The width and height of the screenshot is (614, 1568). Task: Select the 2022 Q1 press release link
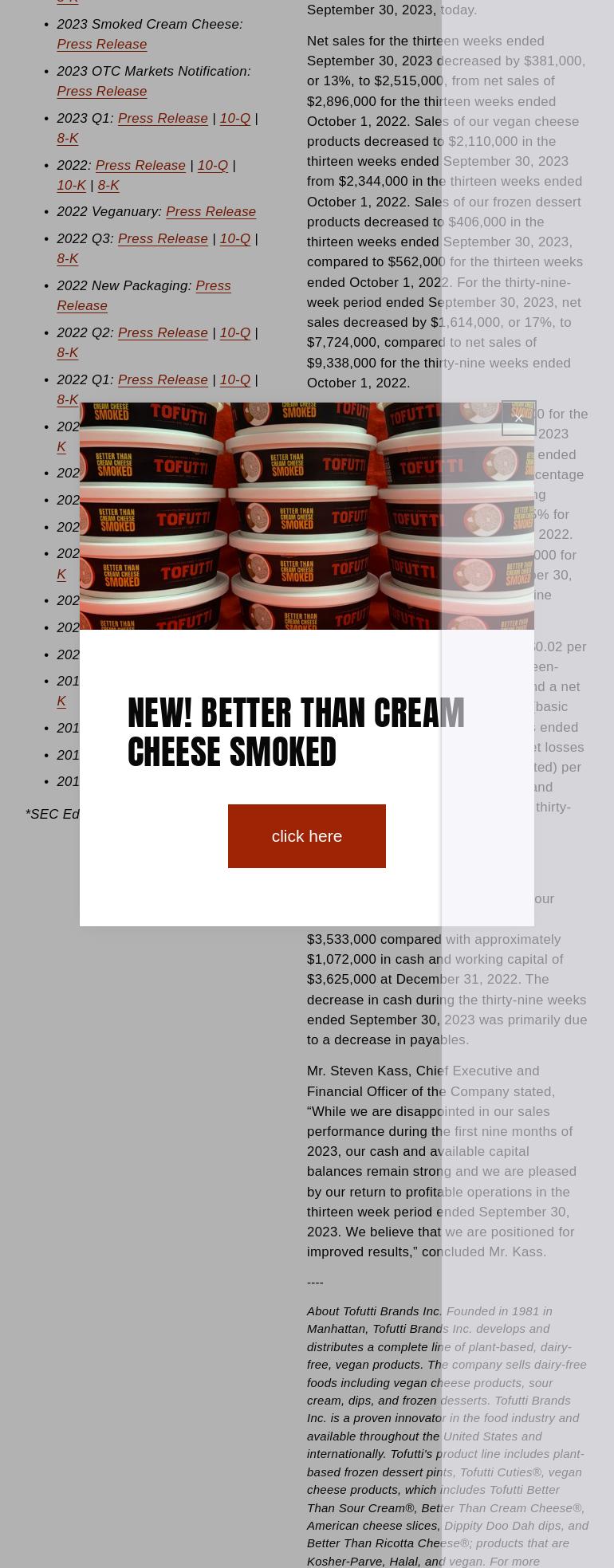coord(163,380)
